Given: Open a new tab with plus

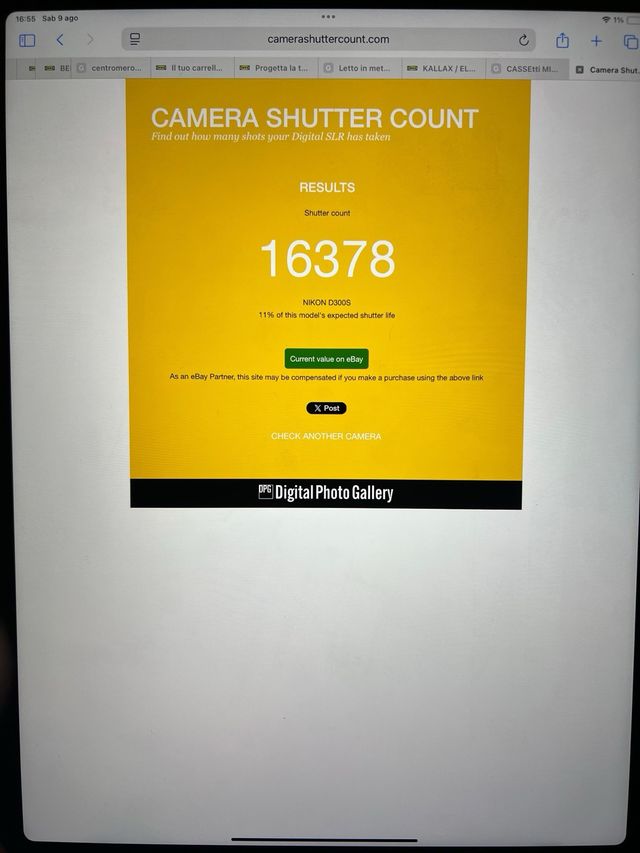Looking at the screenshot, I should tap(596, 40).
